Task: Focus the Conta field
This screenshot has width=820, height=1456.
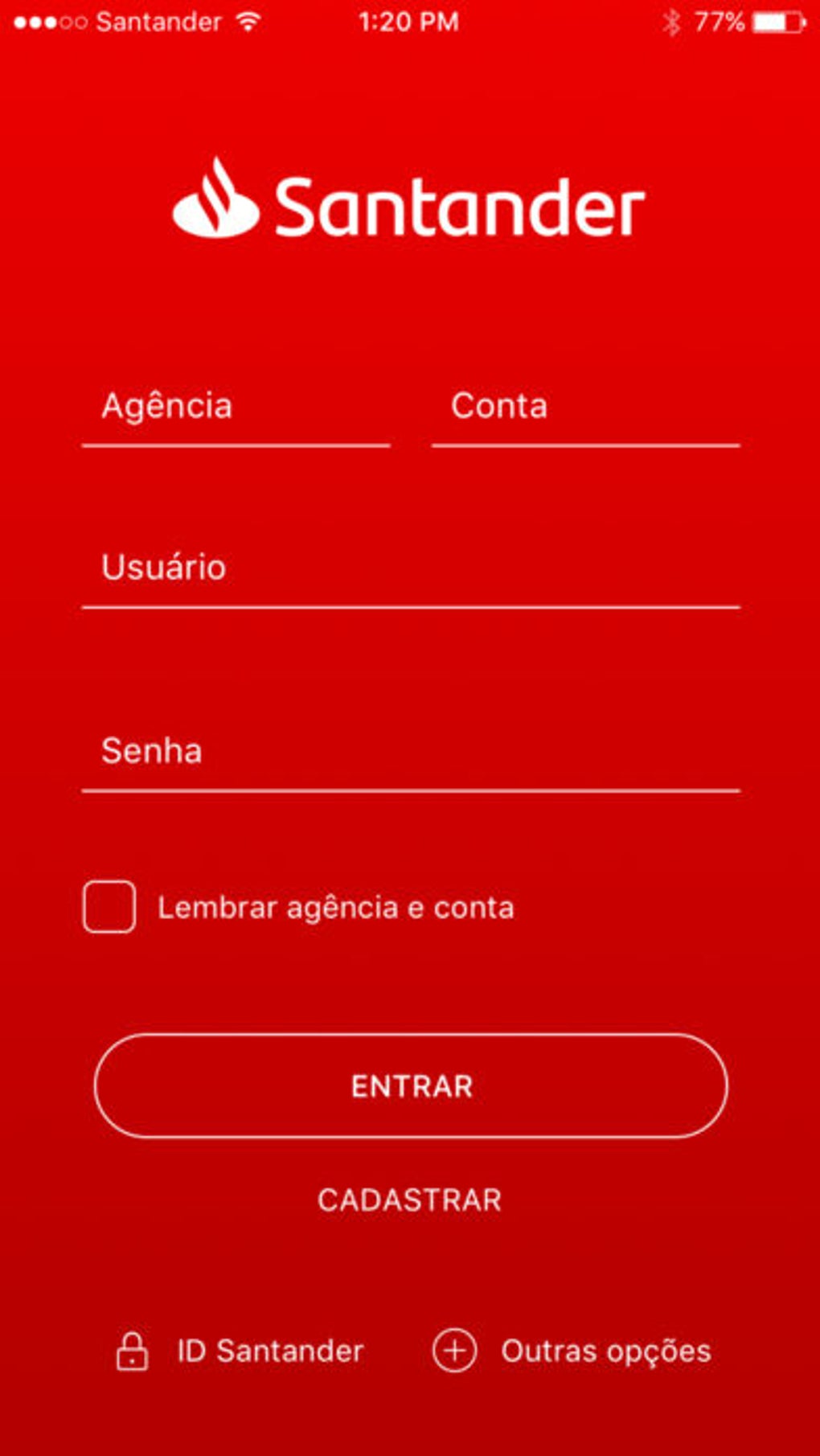Action: tap(584, 407)
